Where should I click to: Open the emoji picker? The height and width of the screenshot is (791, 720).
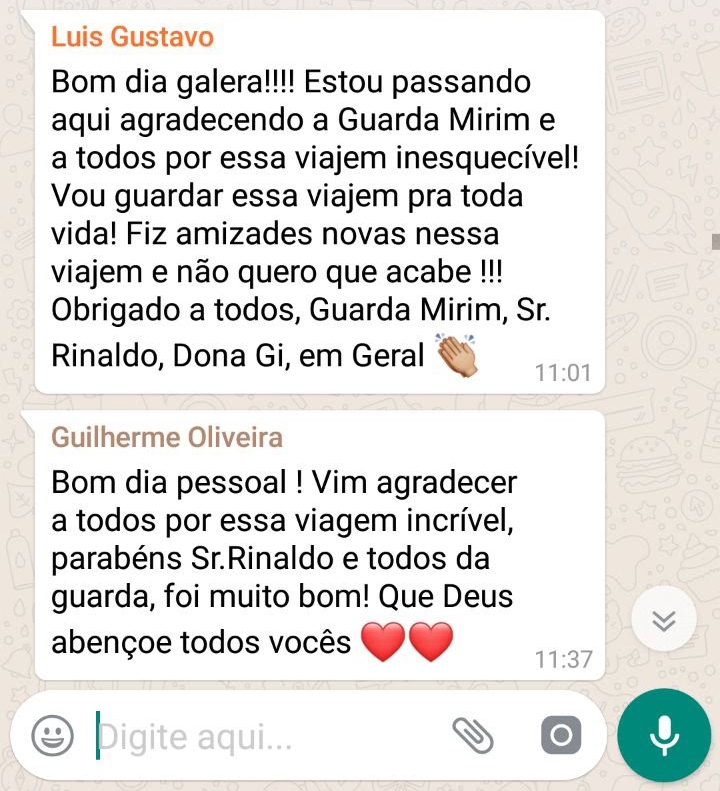(x=53, y=738)
